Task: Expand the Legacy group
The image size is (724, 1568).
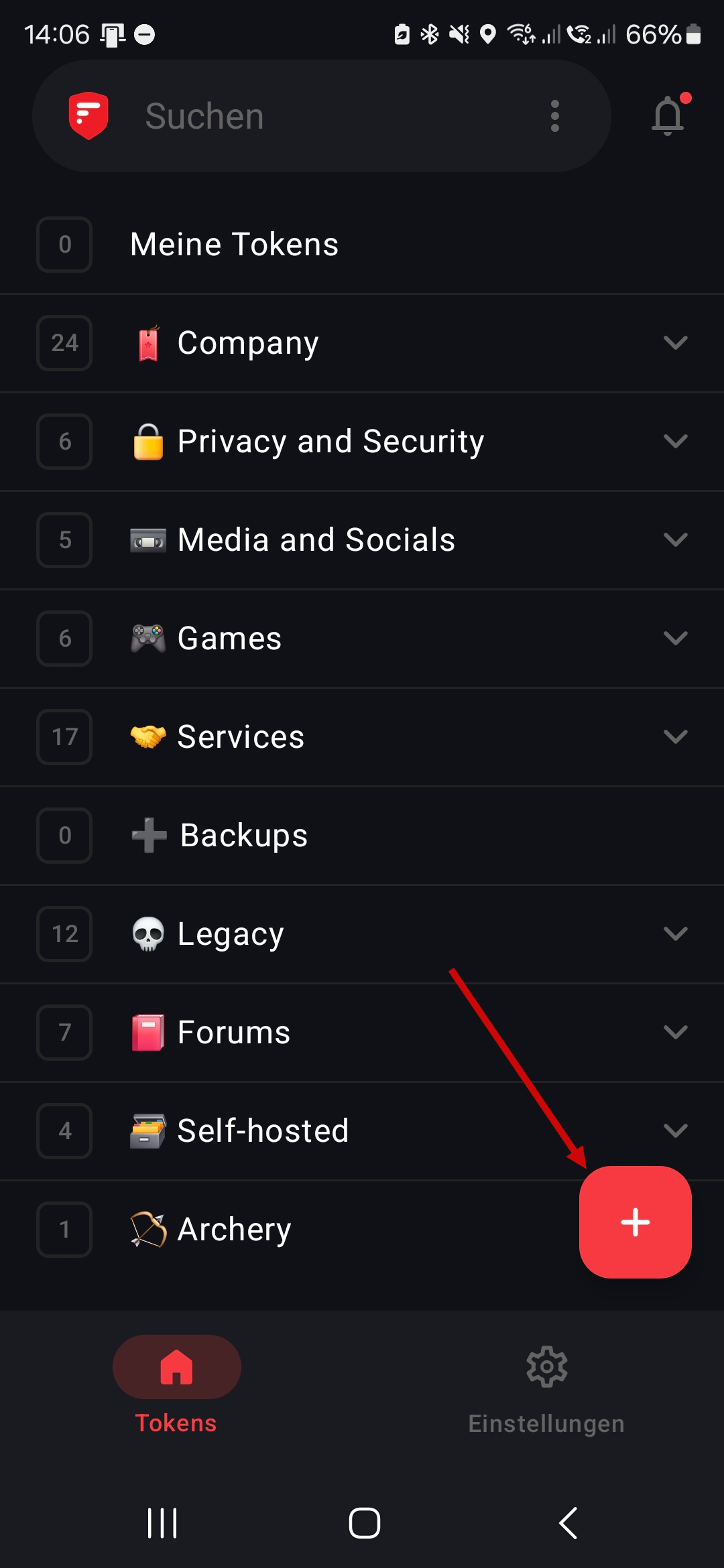Action: tap(675, 934)
